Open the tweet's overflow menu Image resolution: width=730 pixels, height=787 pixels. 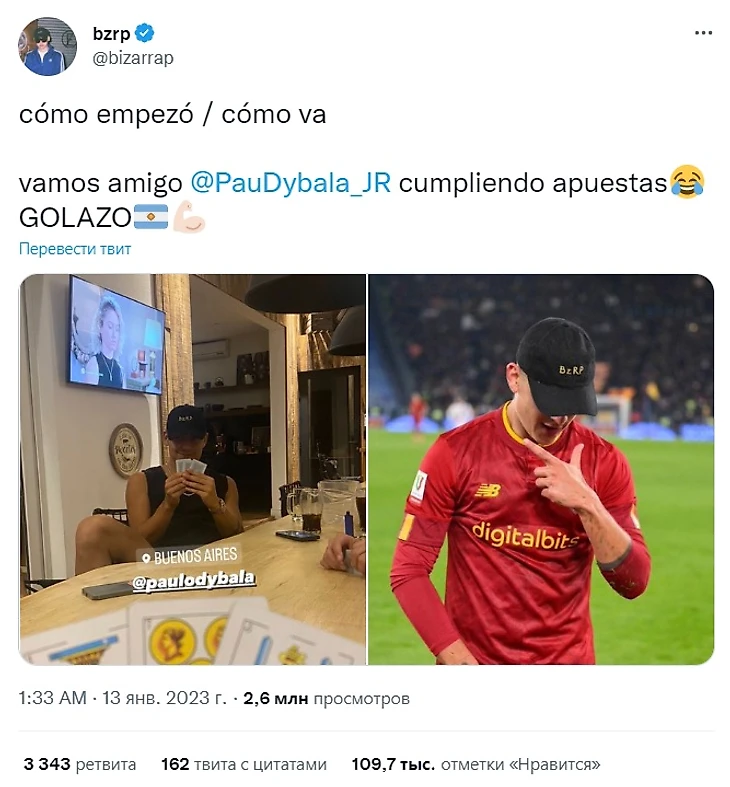[x=704, y=33]
